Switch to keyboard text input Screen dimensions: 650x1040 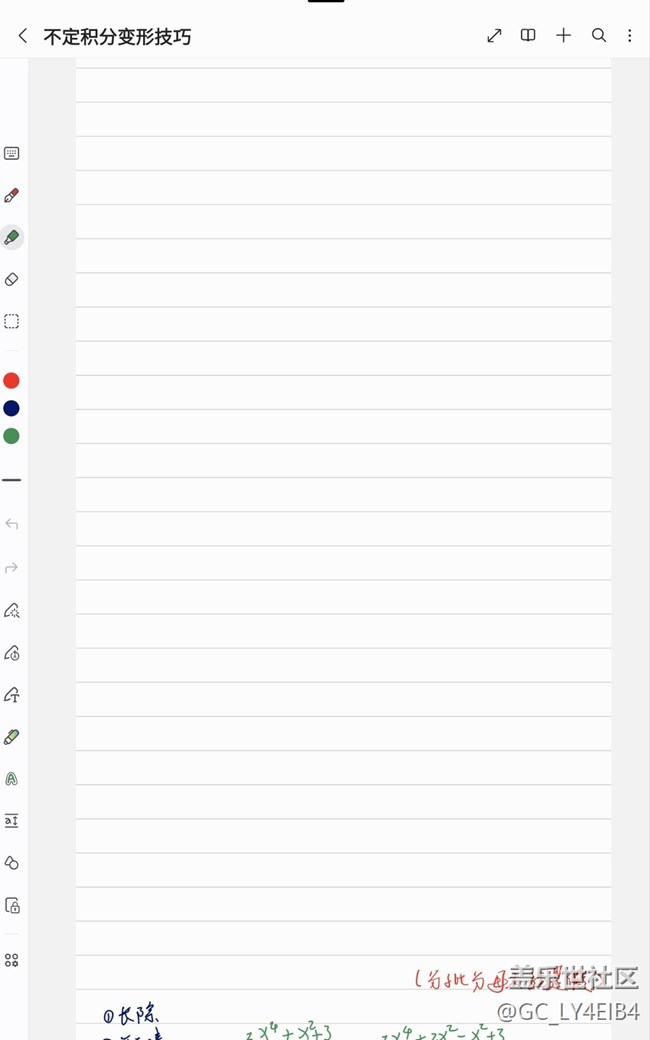12,154
